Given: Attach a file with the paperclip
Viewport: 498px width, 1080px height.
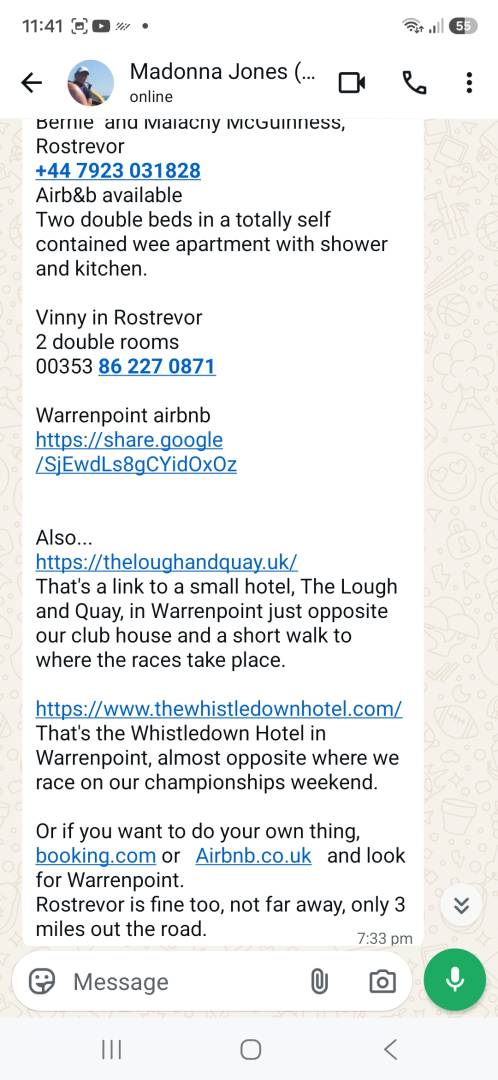Looking at the screenshot, I should pos(319,982).
